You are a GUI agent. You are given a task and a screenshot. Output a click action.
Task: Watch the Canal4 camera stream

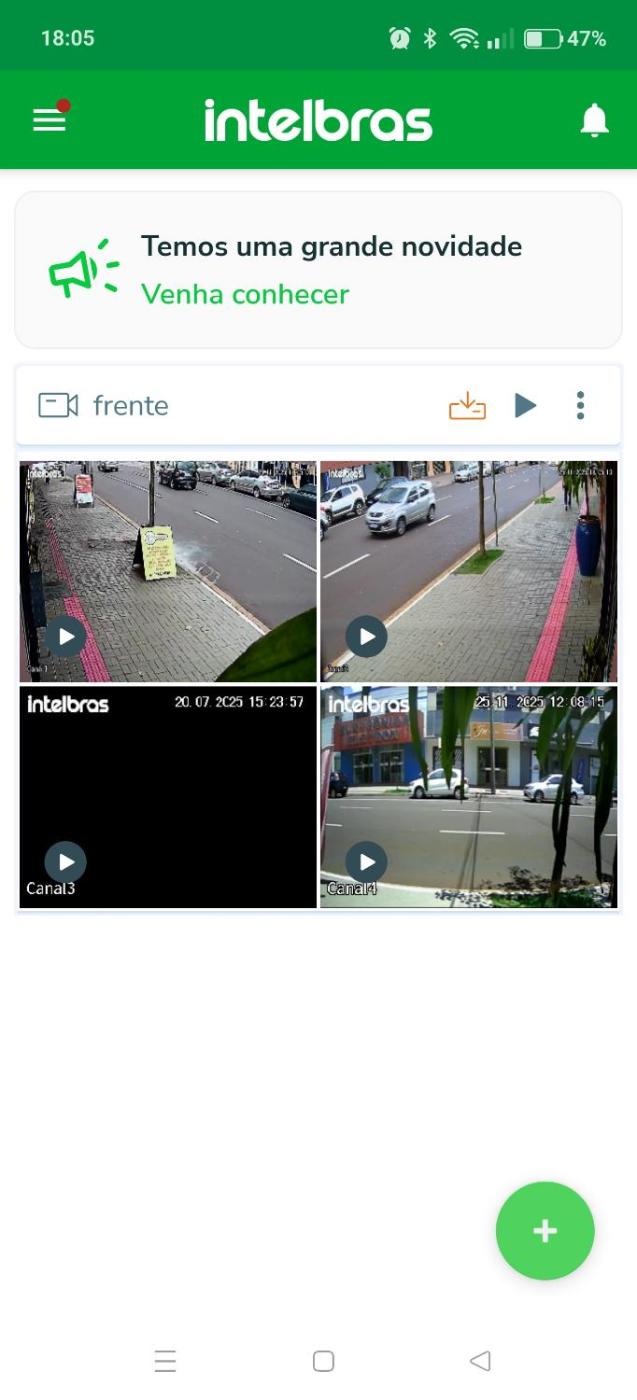click(x=366, y=861)
